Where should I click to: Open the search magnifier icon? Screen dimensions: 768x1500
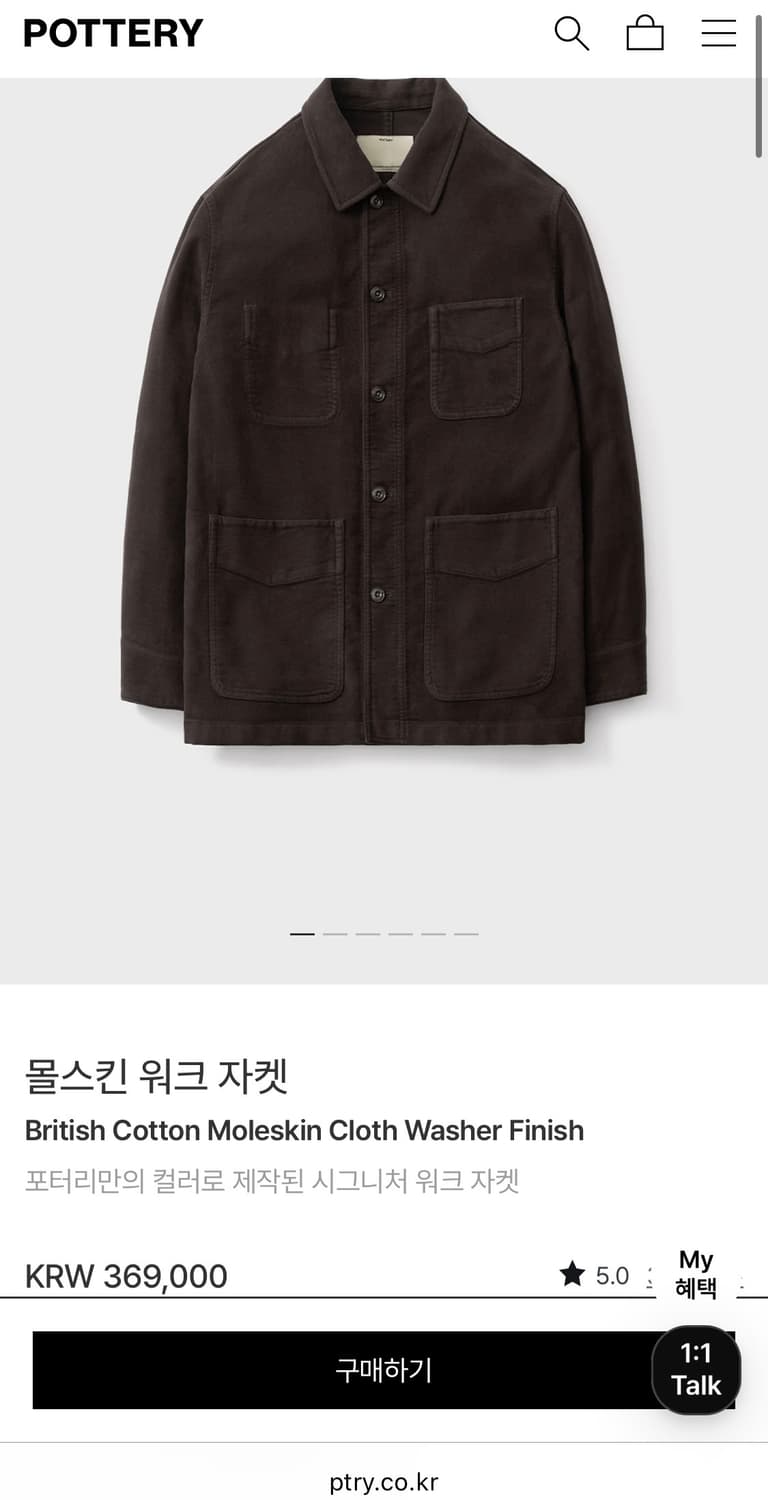[x=572, y=33]
